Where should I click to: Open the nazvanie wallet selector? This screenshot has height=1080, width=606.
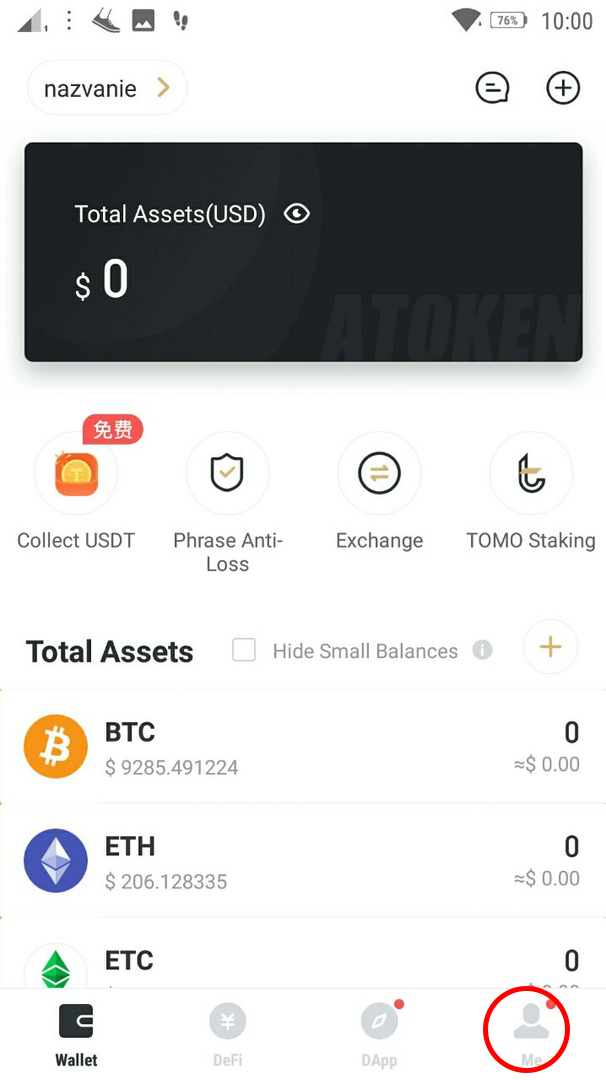(x=107, y=89)
